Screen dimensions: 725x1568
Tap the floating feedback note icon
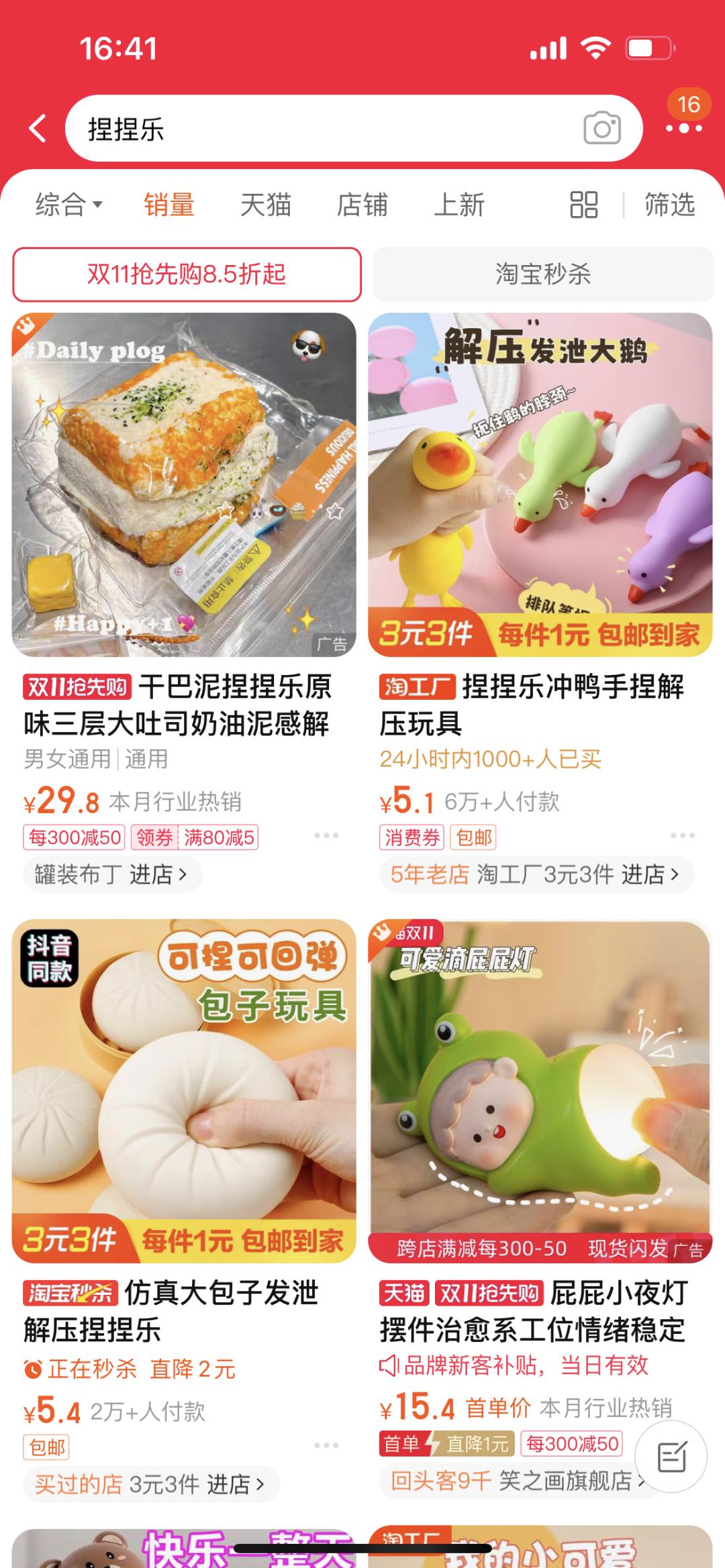(671, 1457)
